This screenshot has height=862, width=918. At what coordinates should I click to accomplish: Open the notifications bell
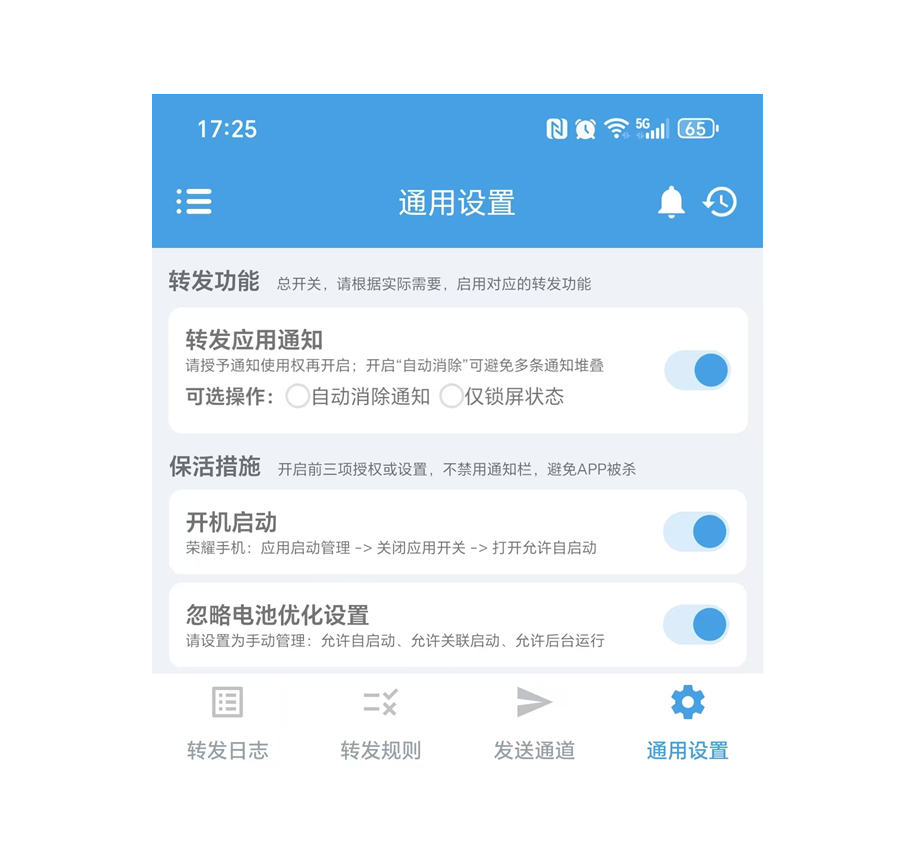coord(671,202)
